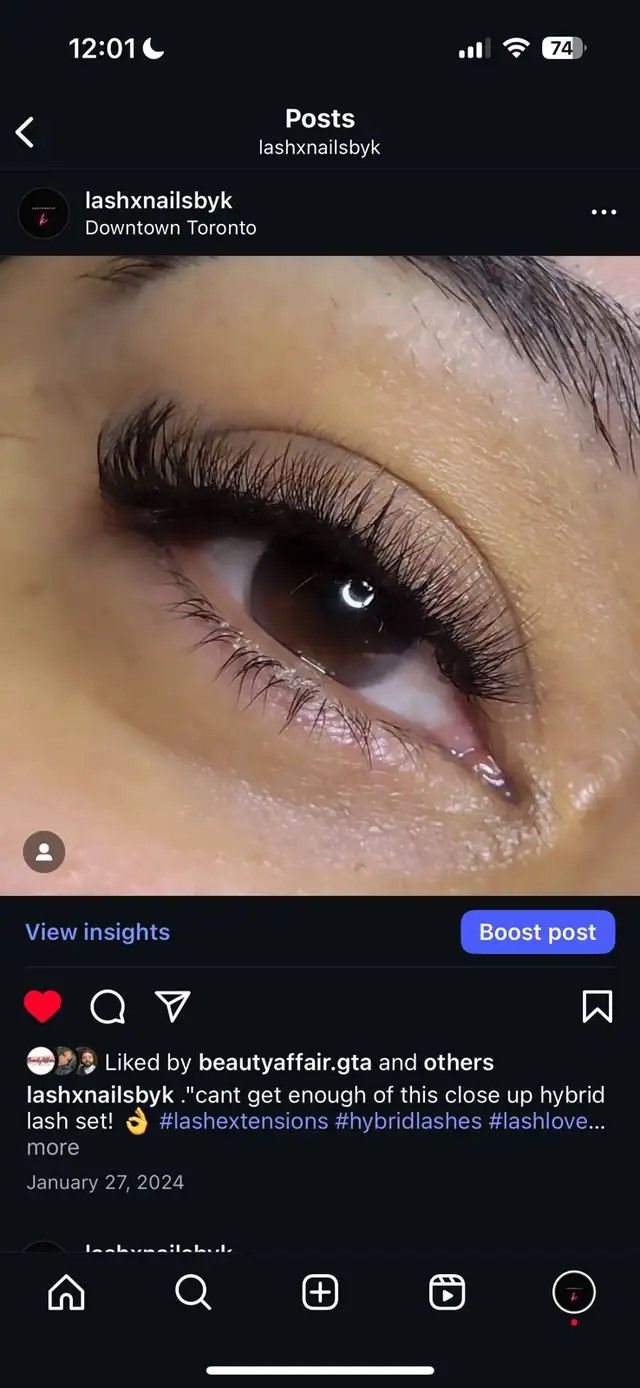Open comments with the speech bubble icon

point(108,1007)
